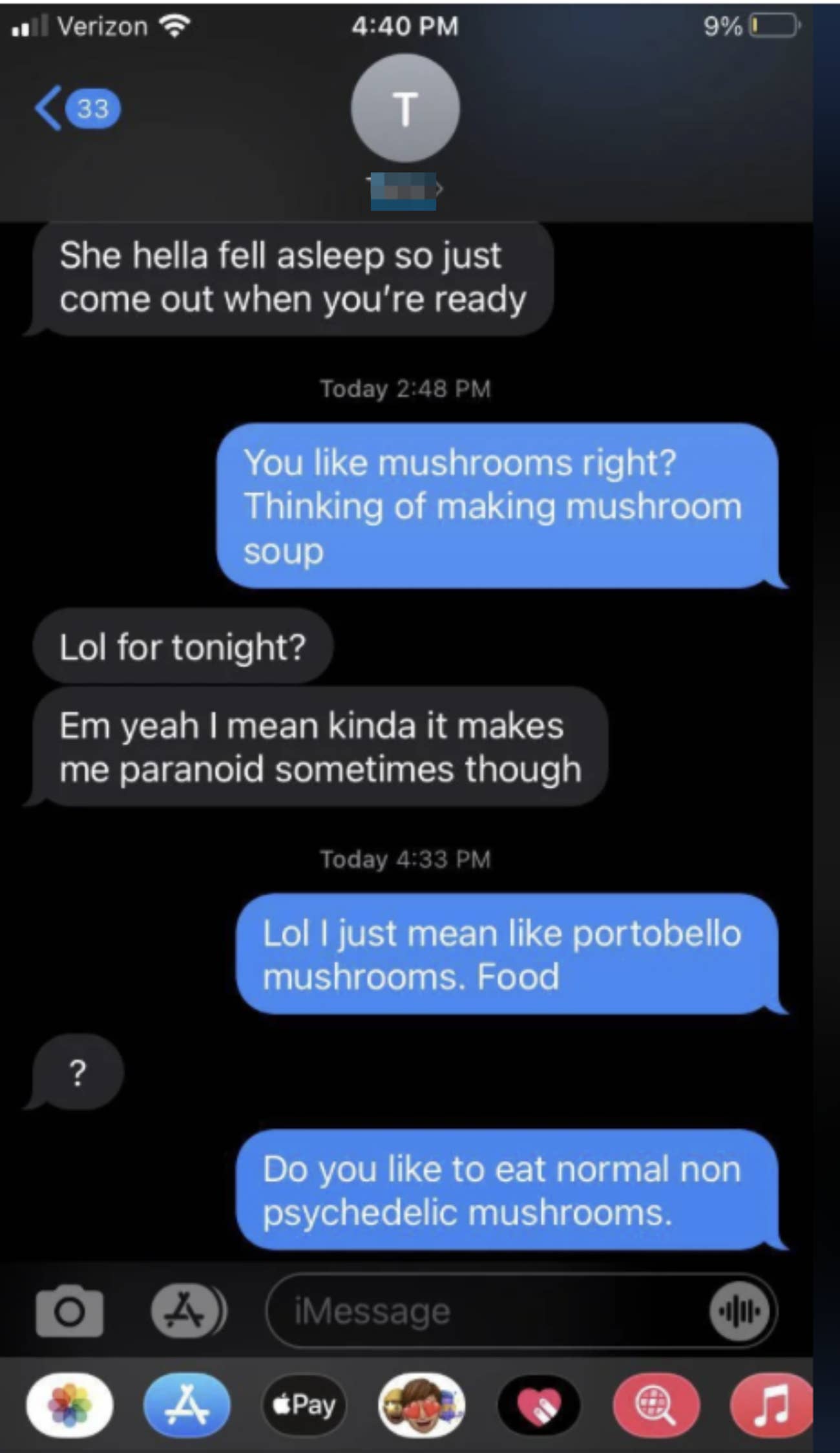The image size is (840, 1453).
Task: Open Apple Pay in the app strip
Action: 304,1405
